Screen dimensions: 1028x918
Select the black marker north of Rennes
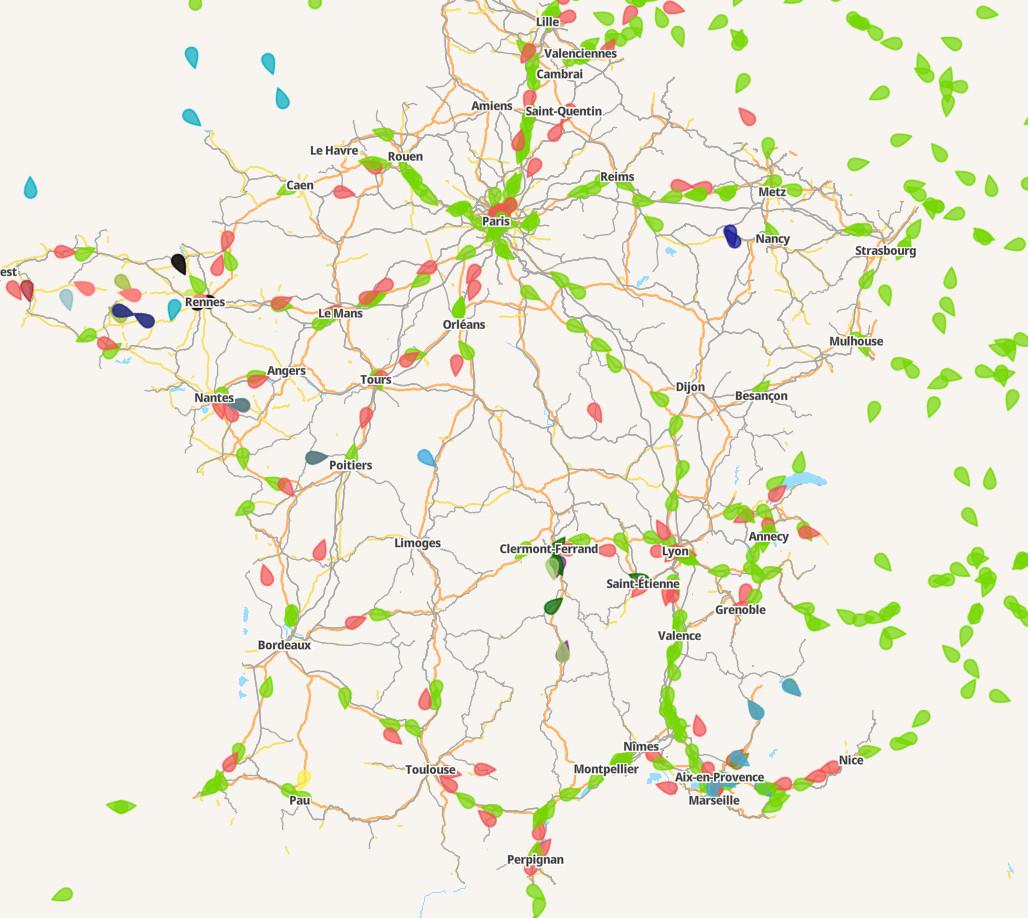[x=178, y=263]
